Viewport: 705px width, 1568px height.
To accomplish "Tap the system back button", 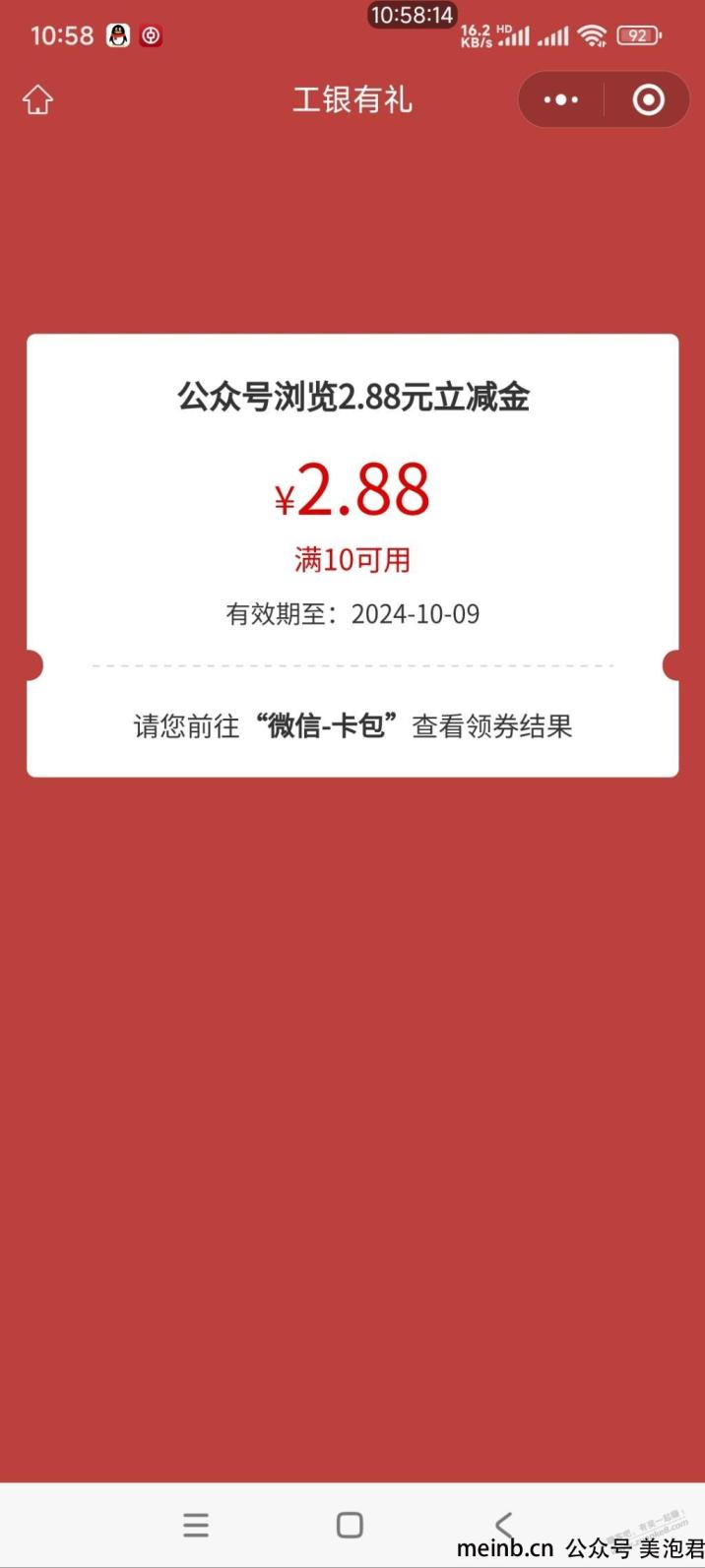I will [504, 1525].
